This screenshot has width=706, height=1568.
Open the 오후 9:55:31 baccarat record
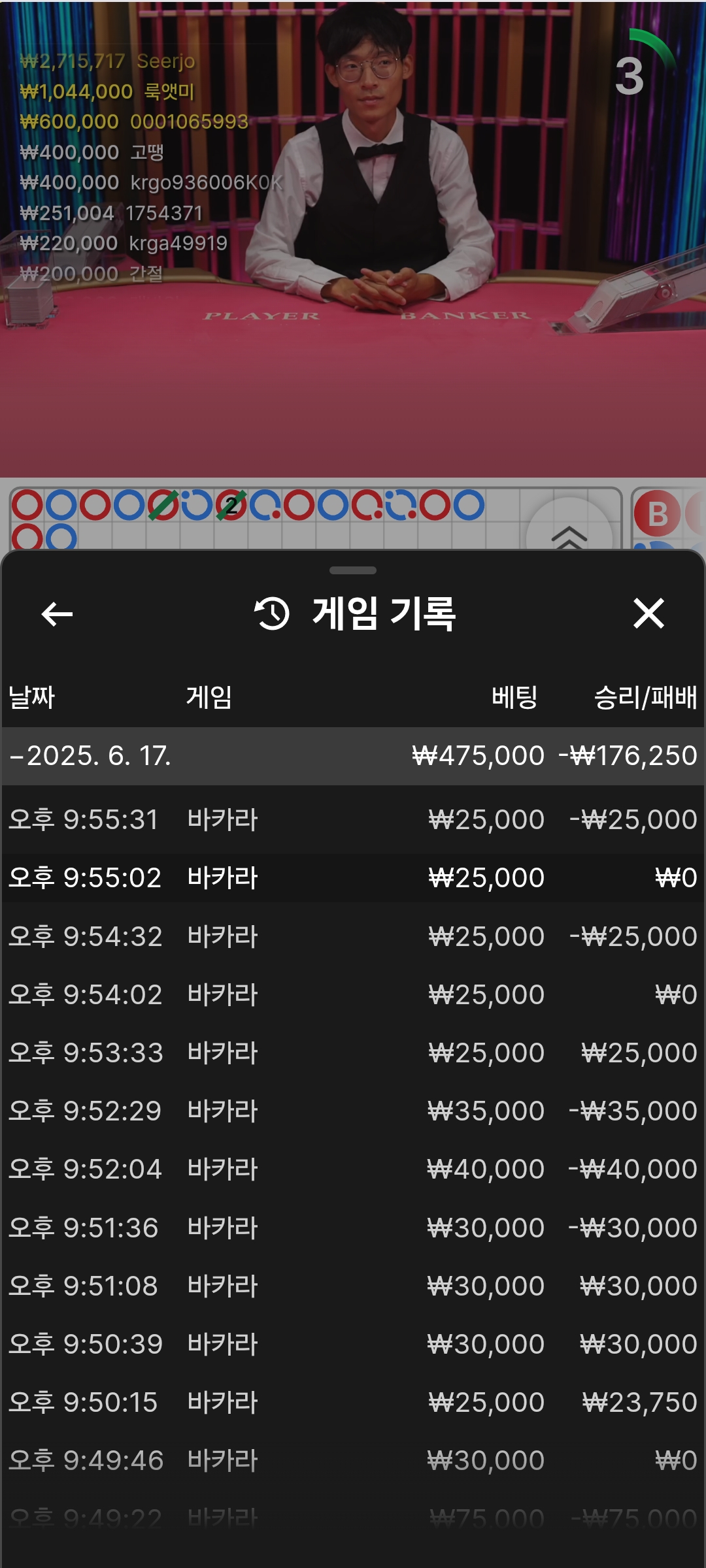point(353,819)
